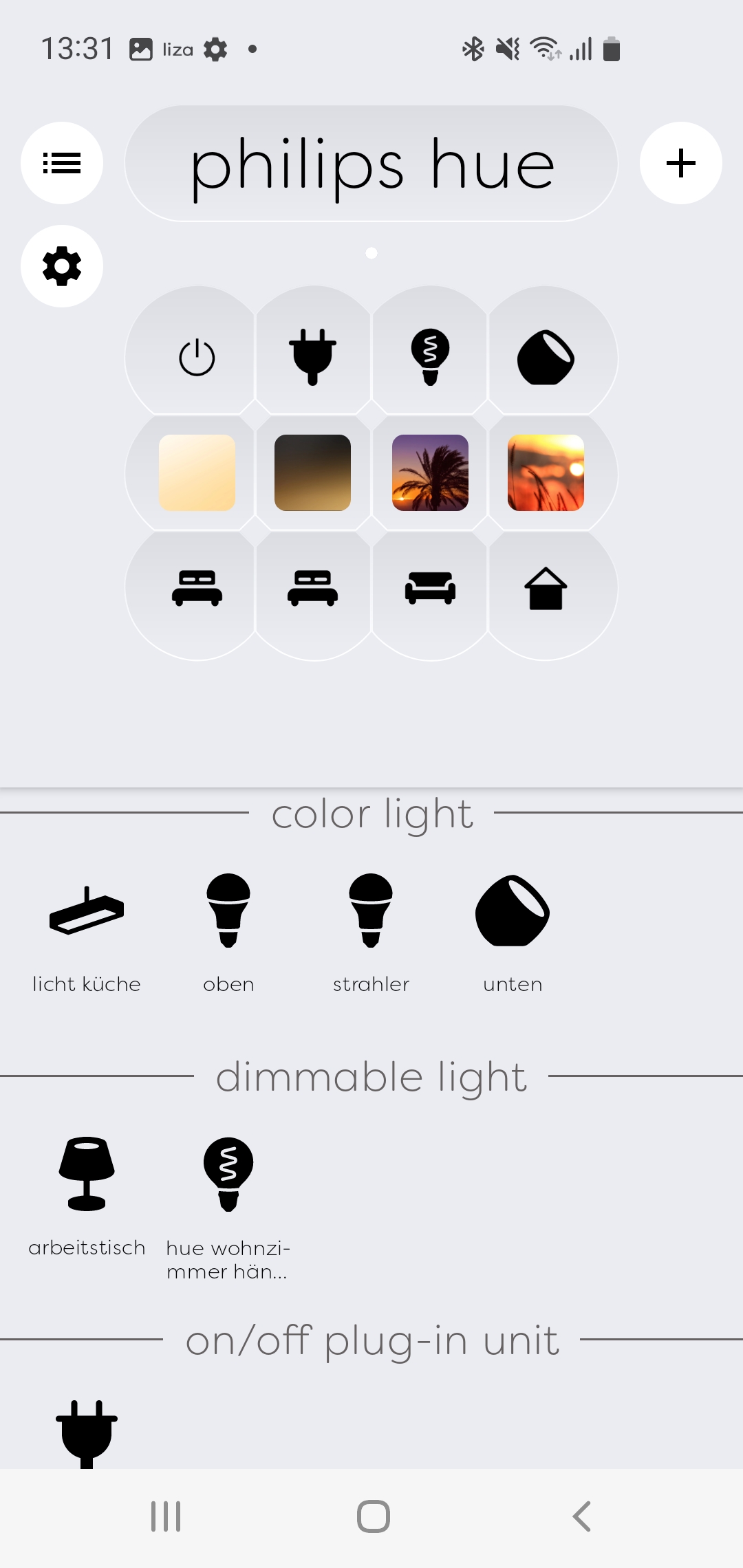Open the list menu button
Image resolution: width=743 pixels, height=1568 pixels.
coord(62,163)
